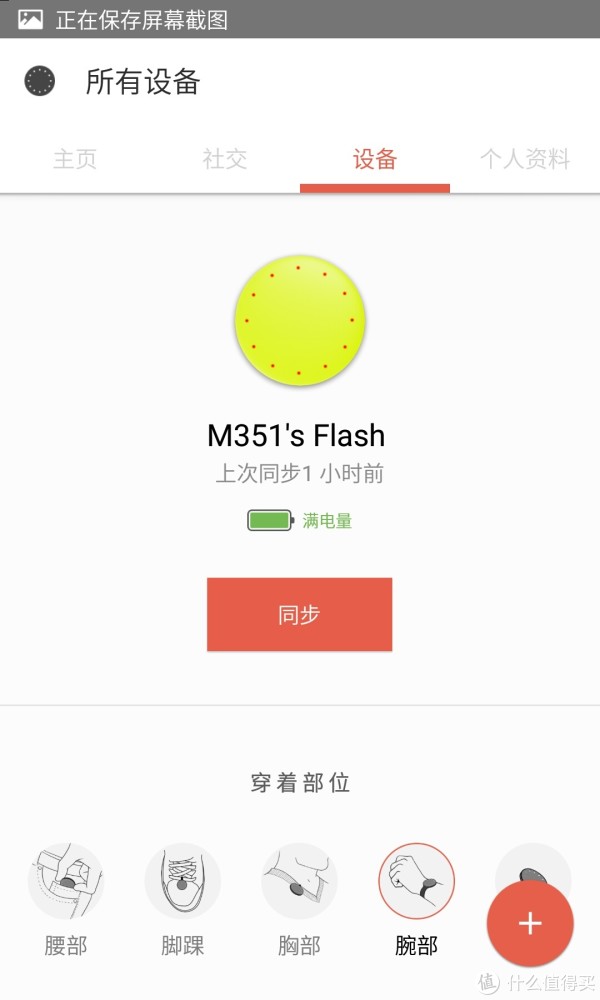The height and width of the screenshot is (1000, 600).
Task: Switch to the 社交 tab
Action: [x=225, y=159]
